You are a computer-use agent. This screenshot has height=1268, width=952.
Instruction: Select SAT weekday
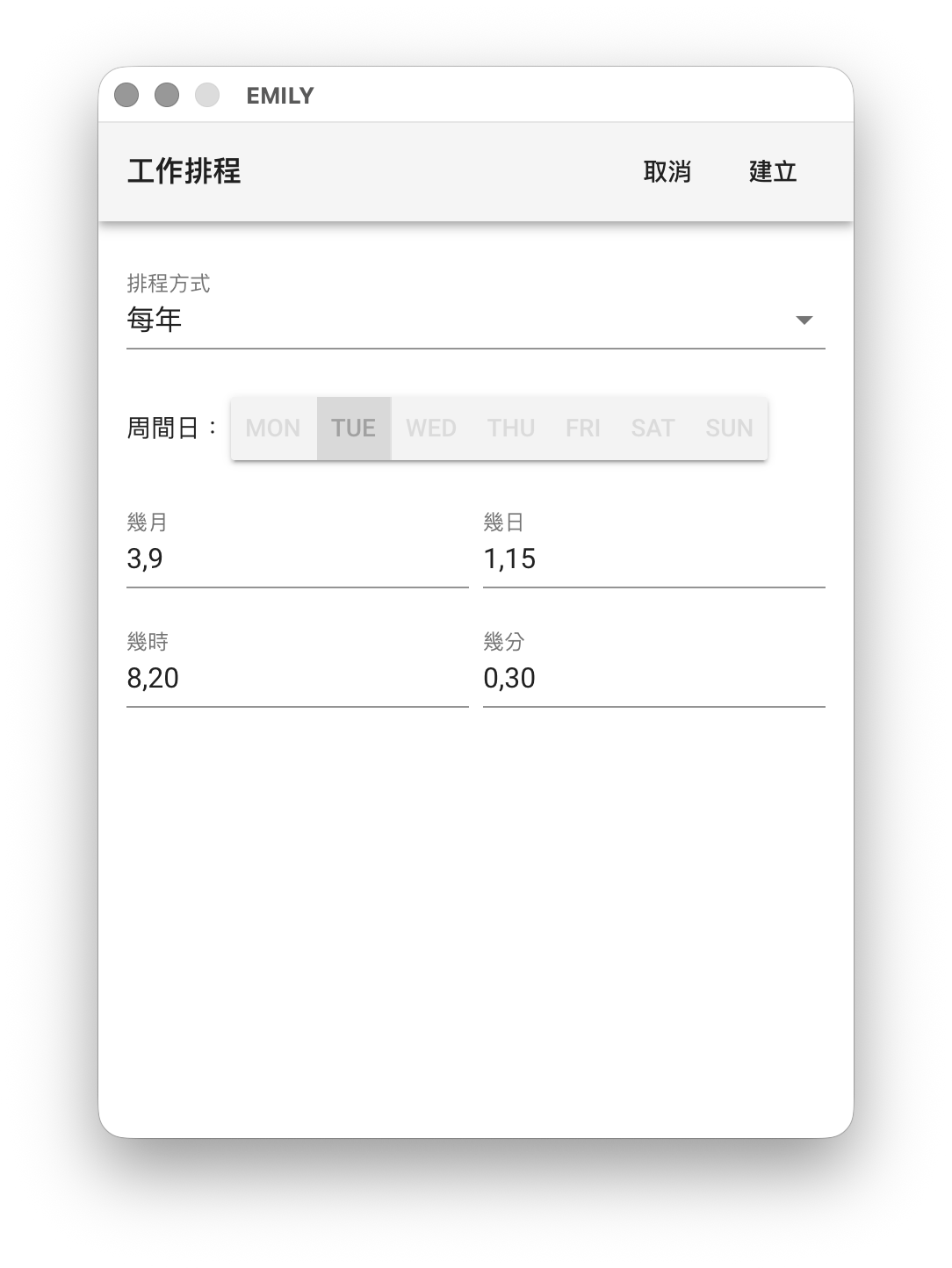(653, 429)
